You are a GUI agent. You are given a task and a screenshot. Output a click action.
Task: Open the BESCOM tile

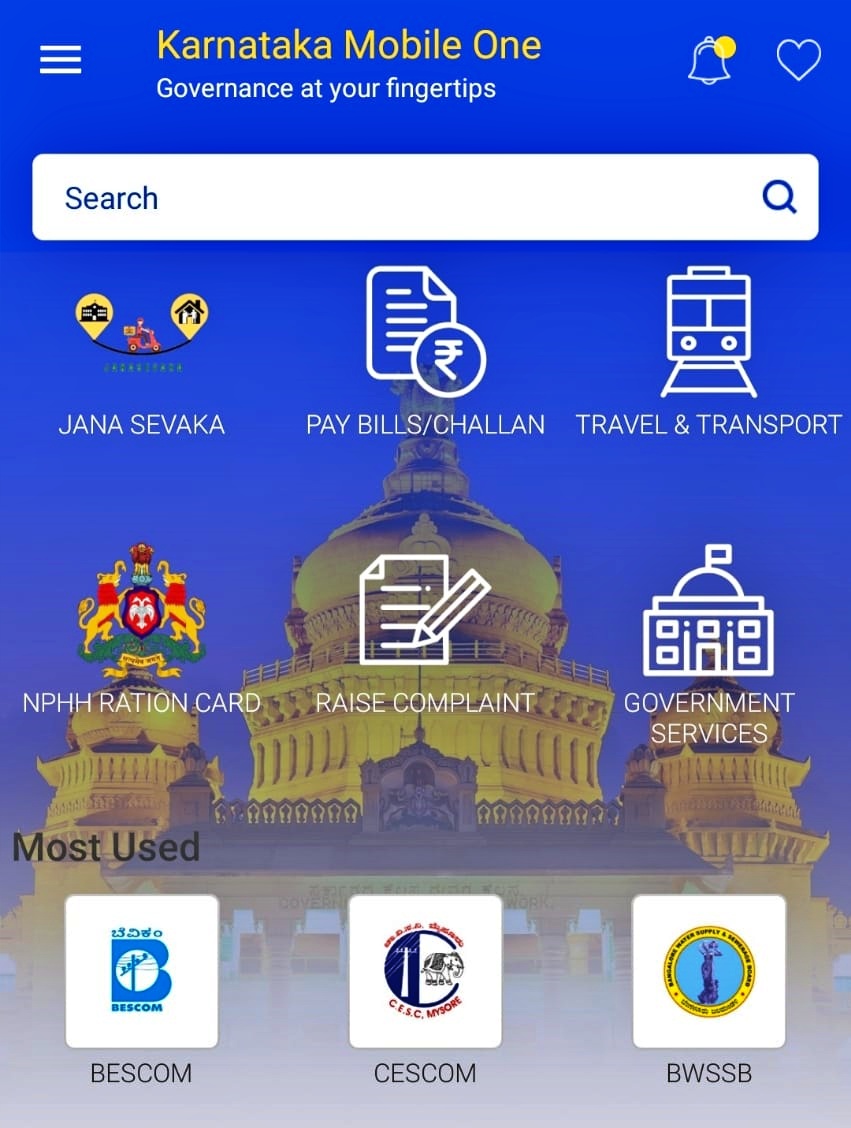tap(141, 971)
